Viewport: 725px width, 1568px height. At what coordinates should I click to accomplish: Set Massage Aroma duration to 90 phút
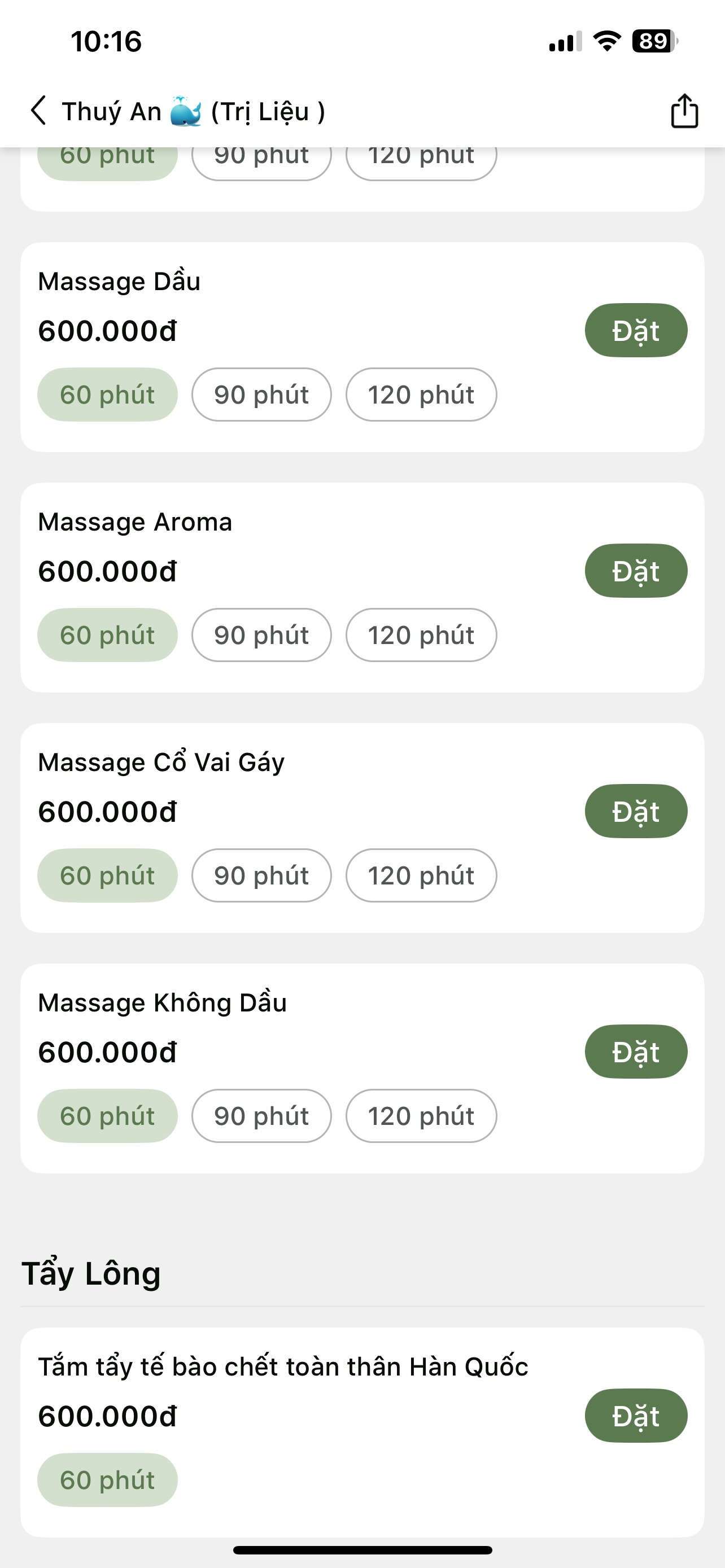pyautogui.click(x=261, y=635)
